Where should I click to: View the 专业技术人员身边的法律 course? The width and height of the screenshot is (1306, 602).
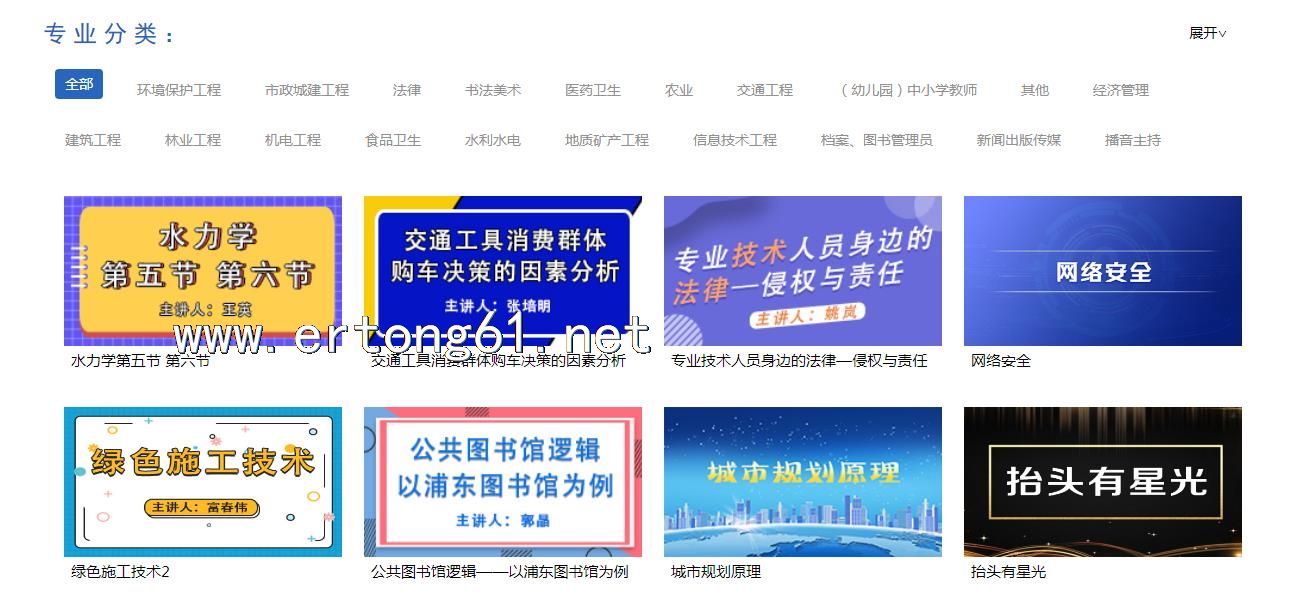coord(803,271)
